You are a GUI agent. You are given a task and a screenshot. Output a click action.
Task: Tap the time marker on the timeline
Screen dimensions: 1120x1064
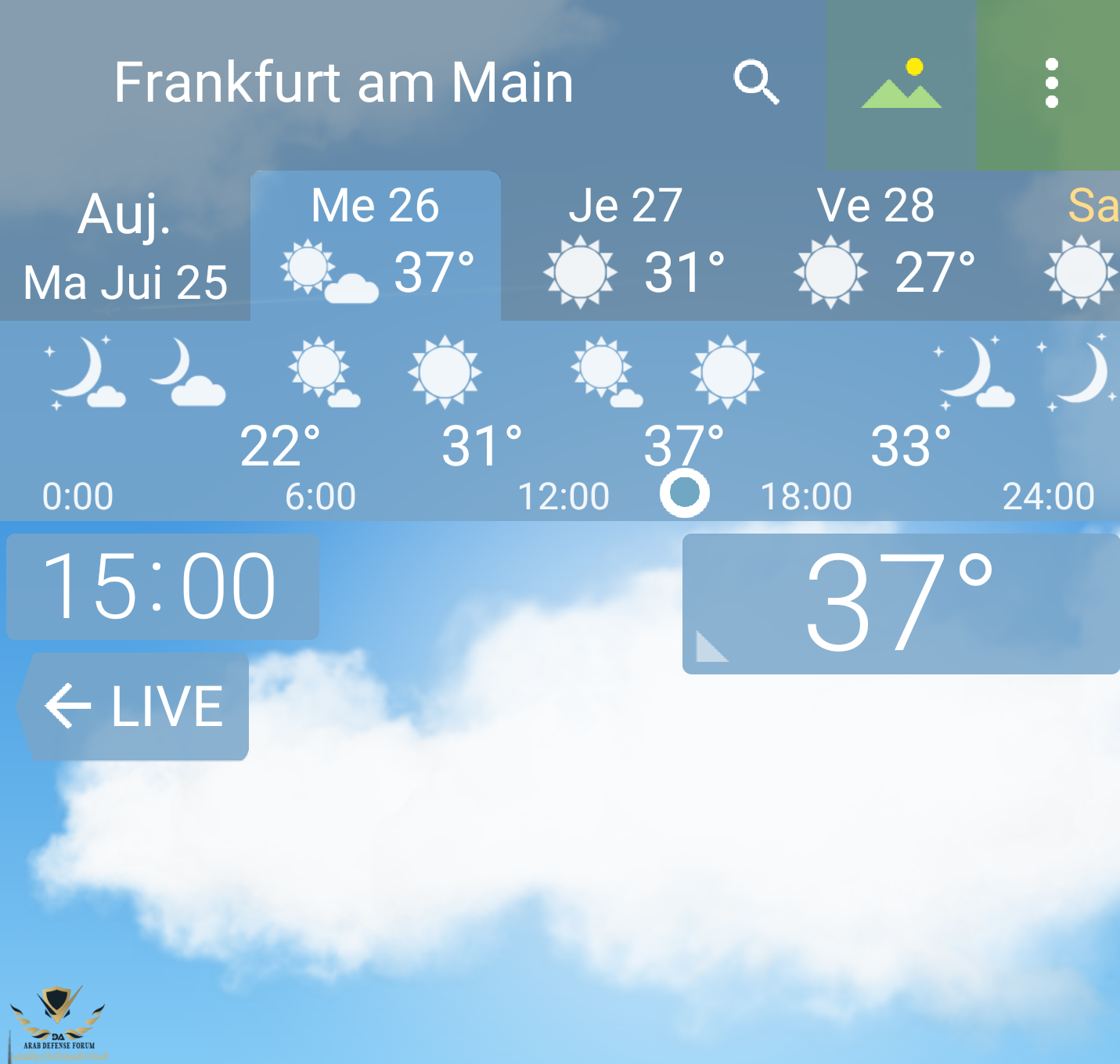685,493
